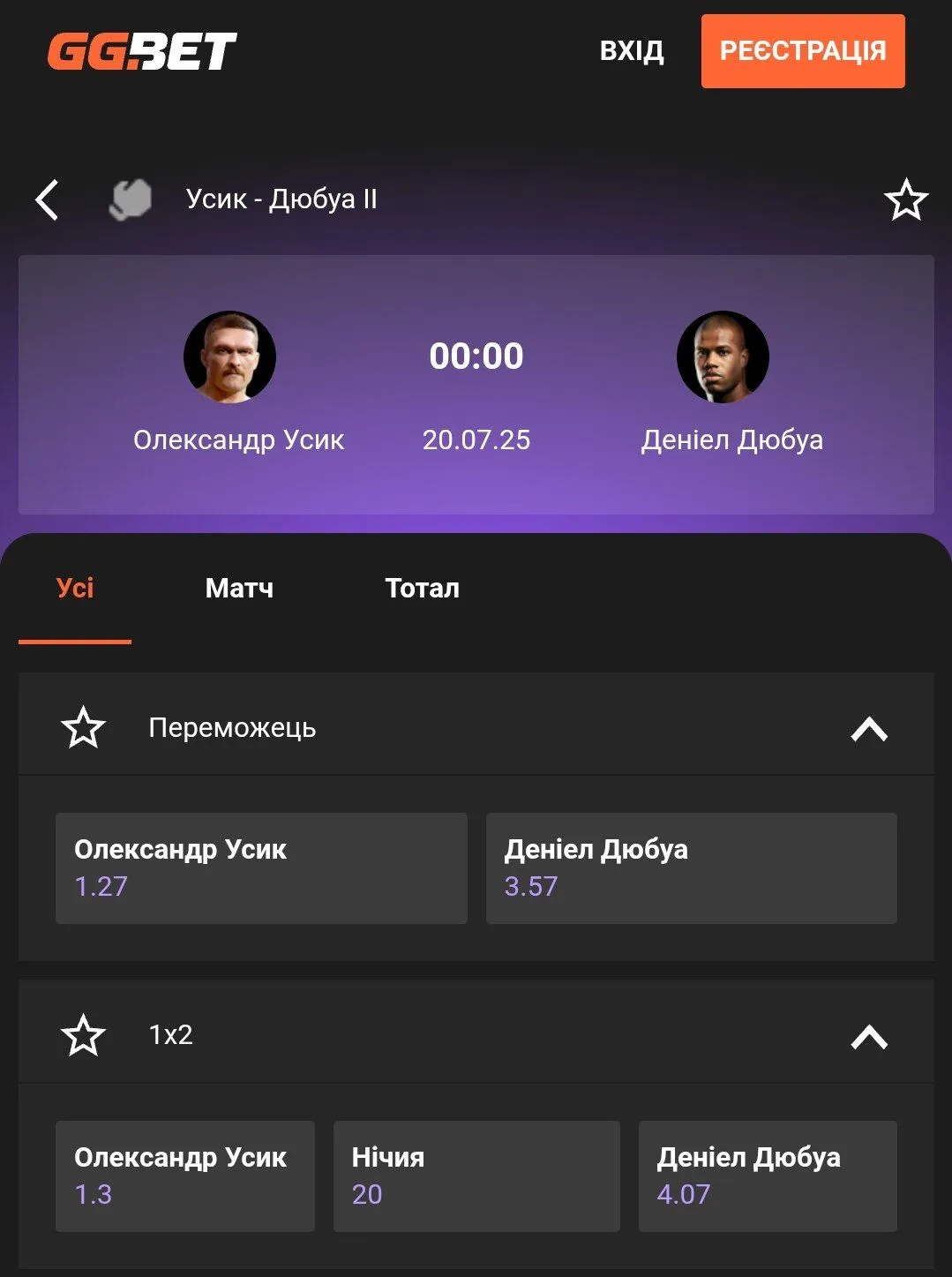952x1277 pixels.
Task: Tap the ВХІД login button
Action: (632, 51)
